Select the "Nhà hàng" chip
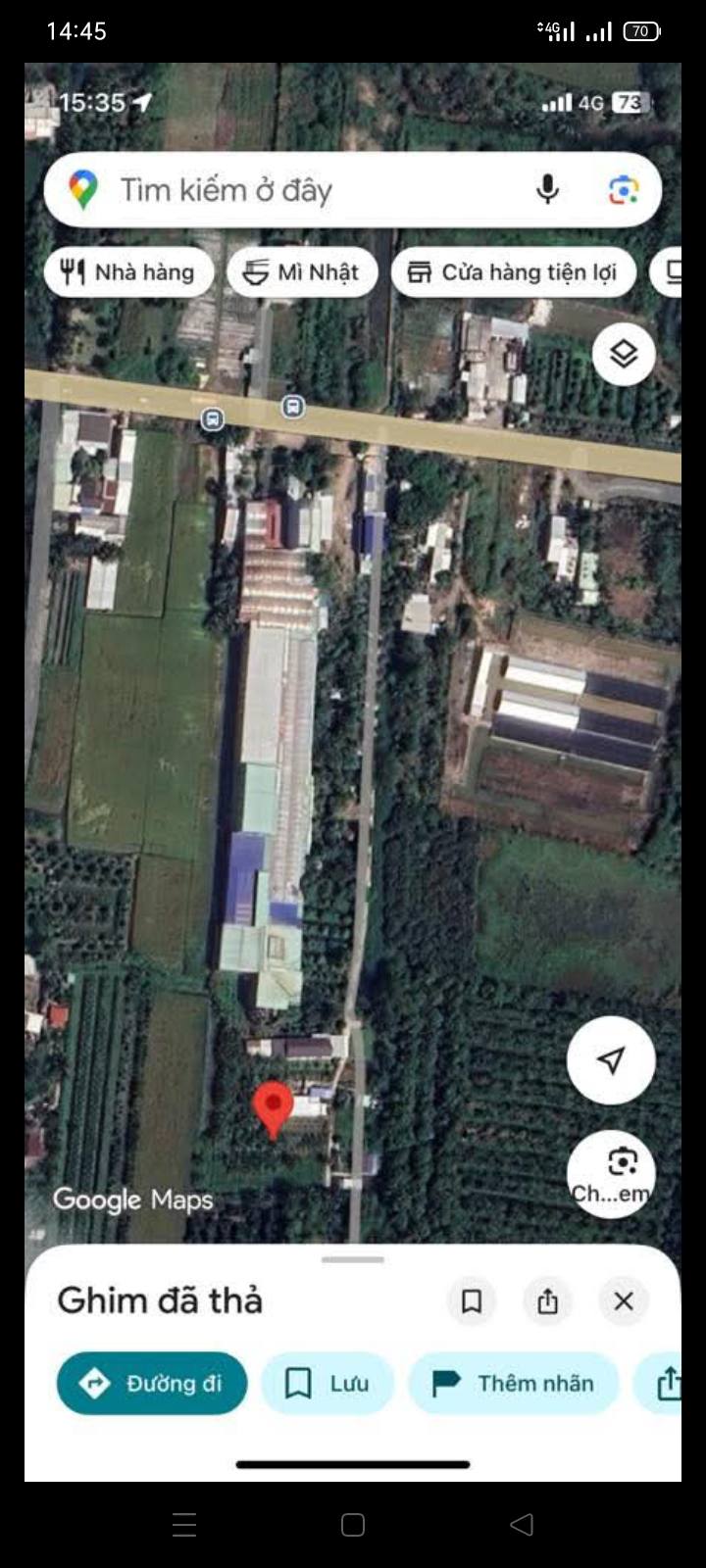This screenshot has width=706, height=1568. (128, 272)
